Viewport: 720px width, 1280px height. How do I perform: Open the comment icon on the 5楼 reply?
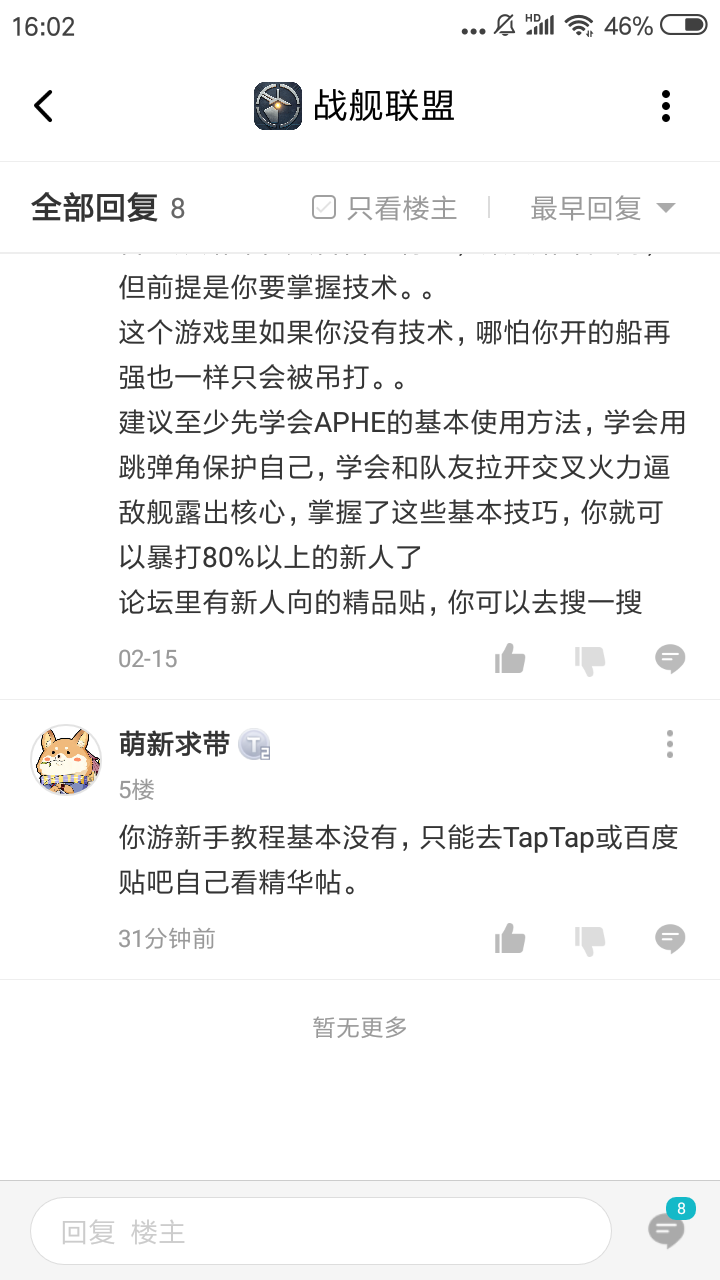tap(668, 938)
